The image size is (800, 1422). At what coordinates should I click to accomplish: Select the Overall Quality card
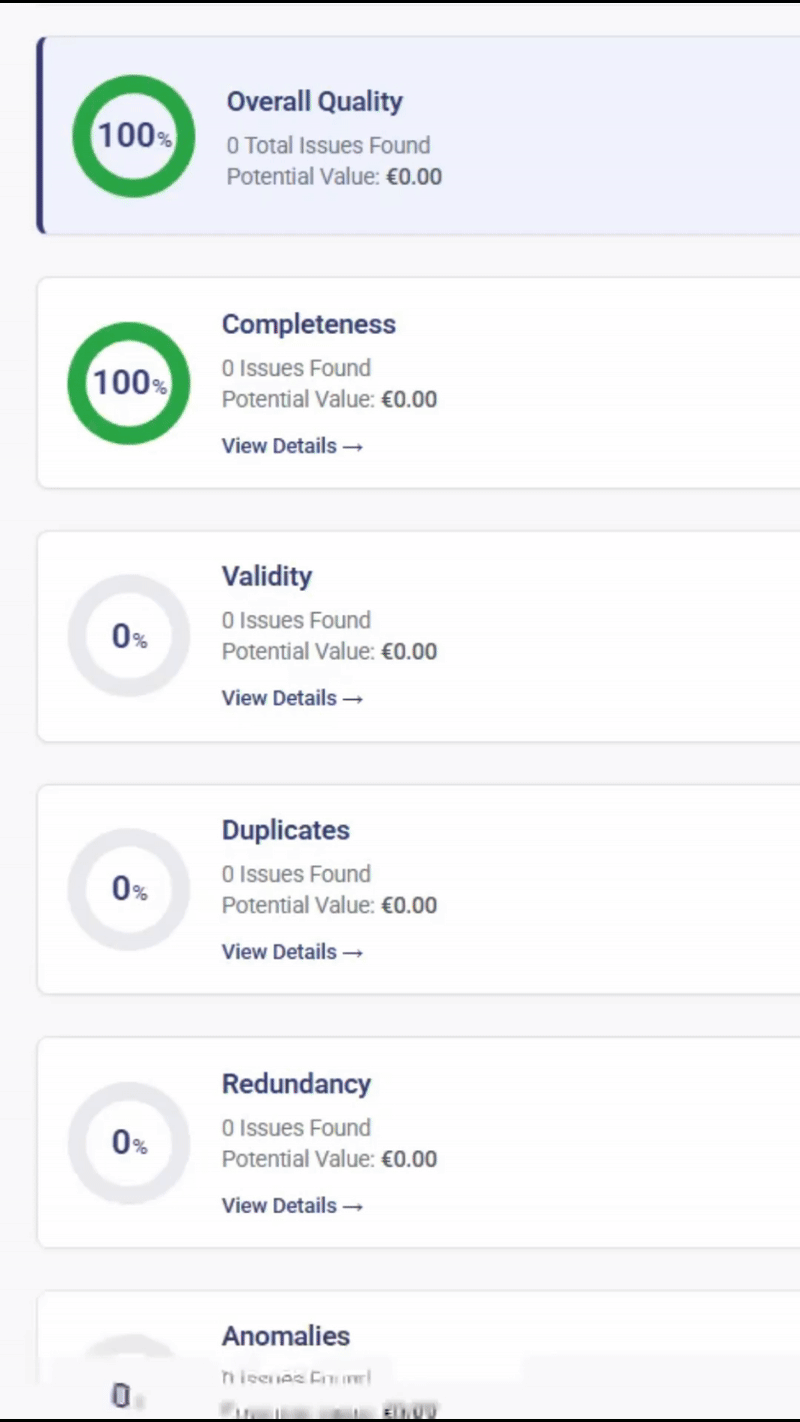pyautogui.click(x=419, y=136)
